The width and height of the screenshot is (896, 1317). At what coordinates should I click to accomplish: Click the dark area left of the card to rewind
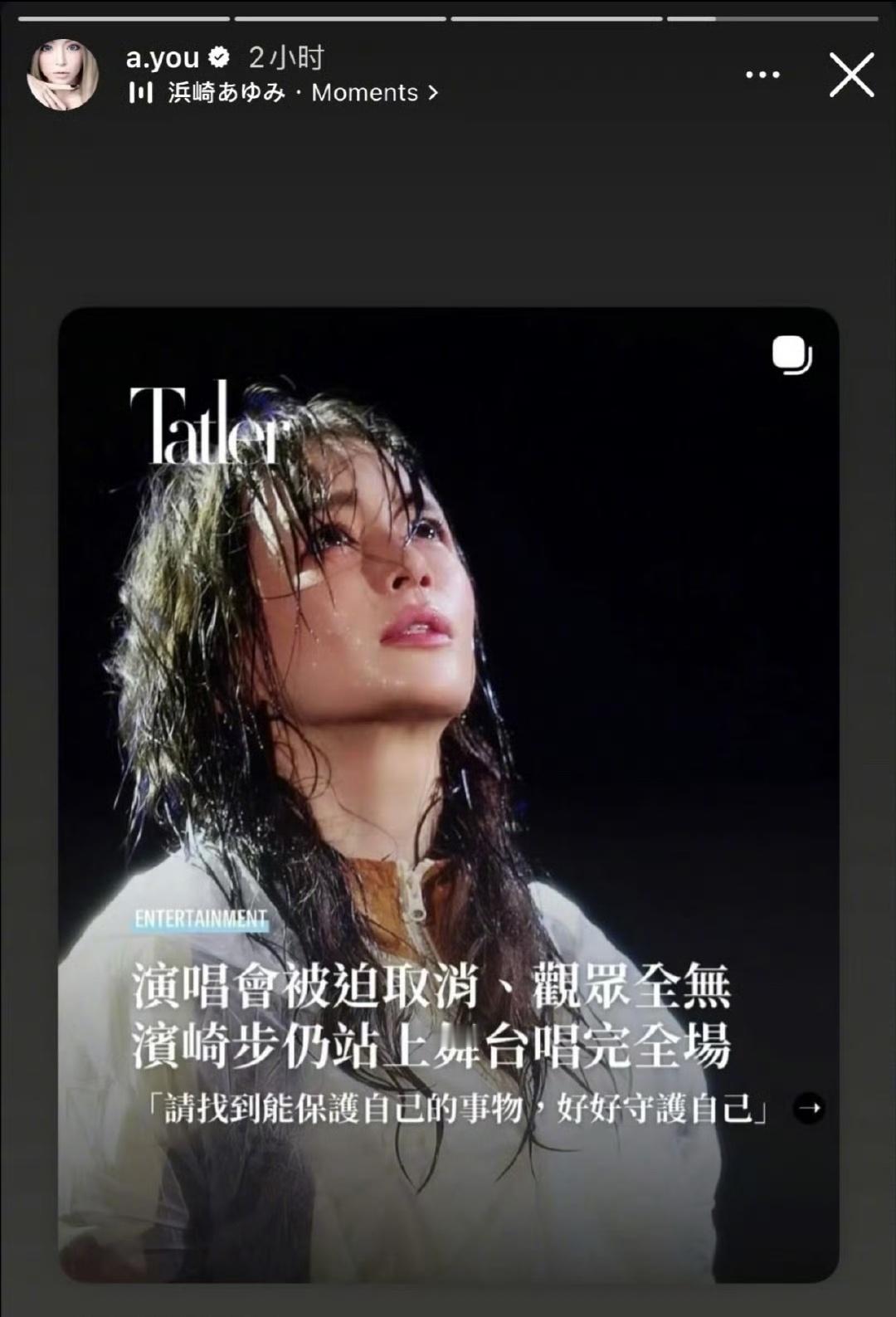pyautogui.click(x=29, y=664)
